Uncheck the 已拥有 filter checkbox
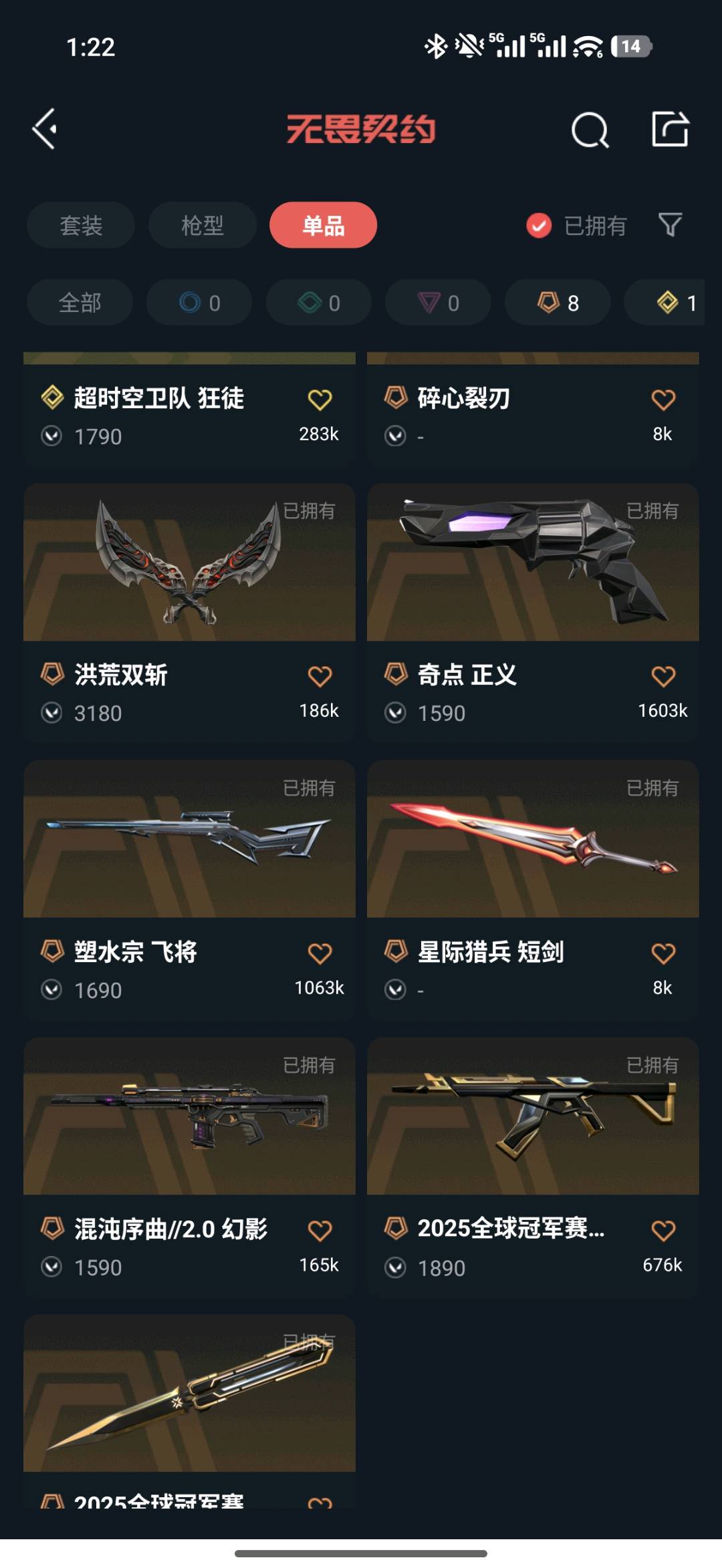This screenshot has width=722, height=1568. click(x=539, y=226)
